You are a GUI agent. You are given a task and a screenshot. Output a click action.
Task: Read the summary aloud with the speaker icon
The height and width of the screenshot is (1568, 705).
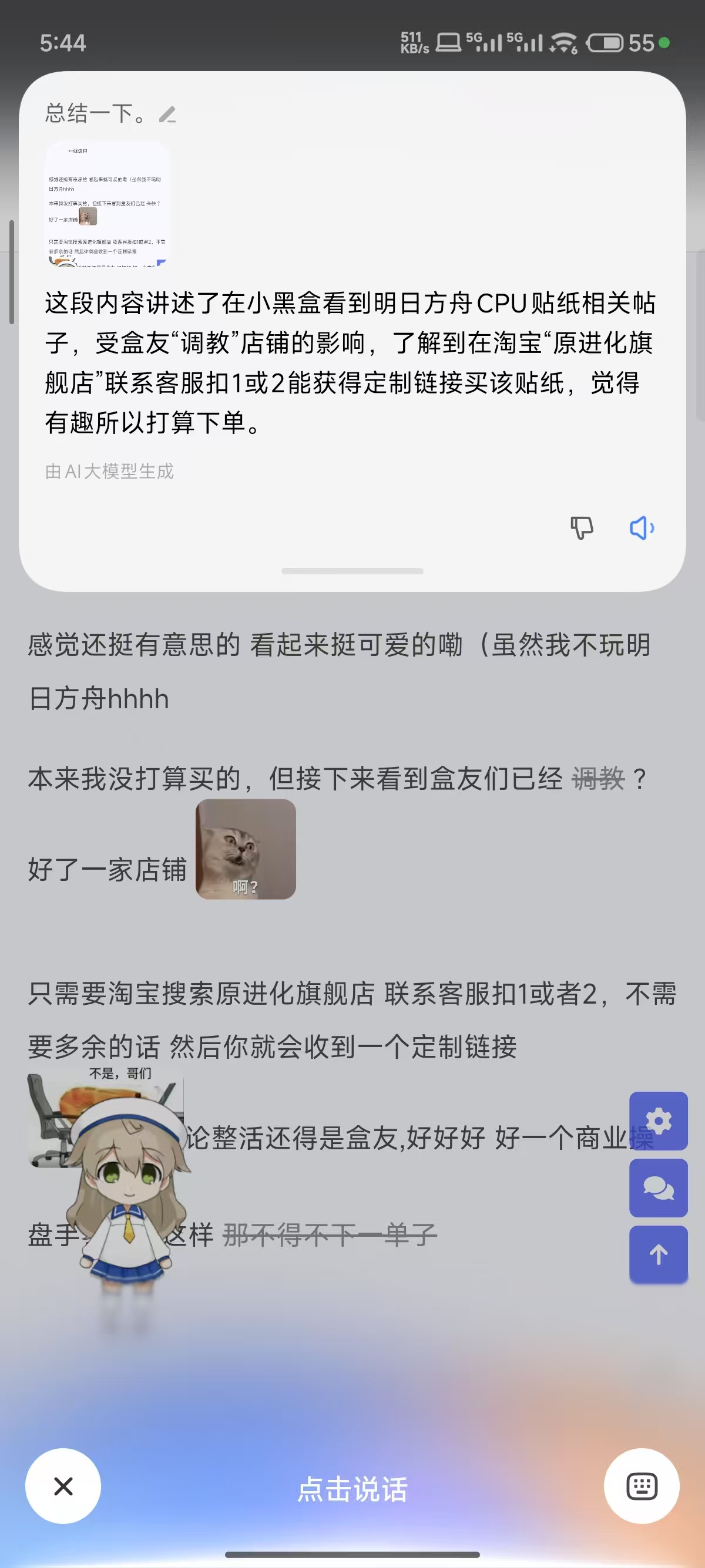click(642, 528)
